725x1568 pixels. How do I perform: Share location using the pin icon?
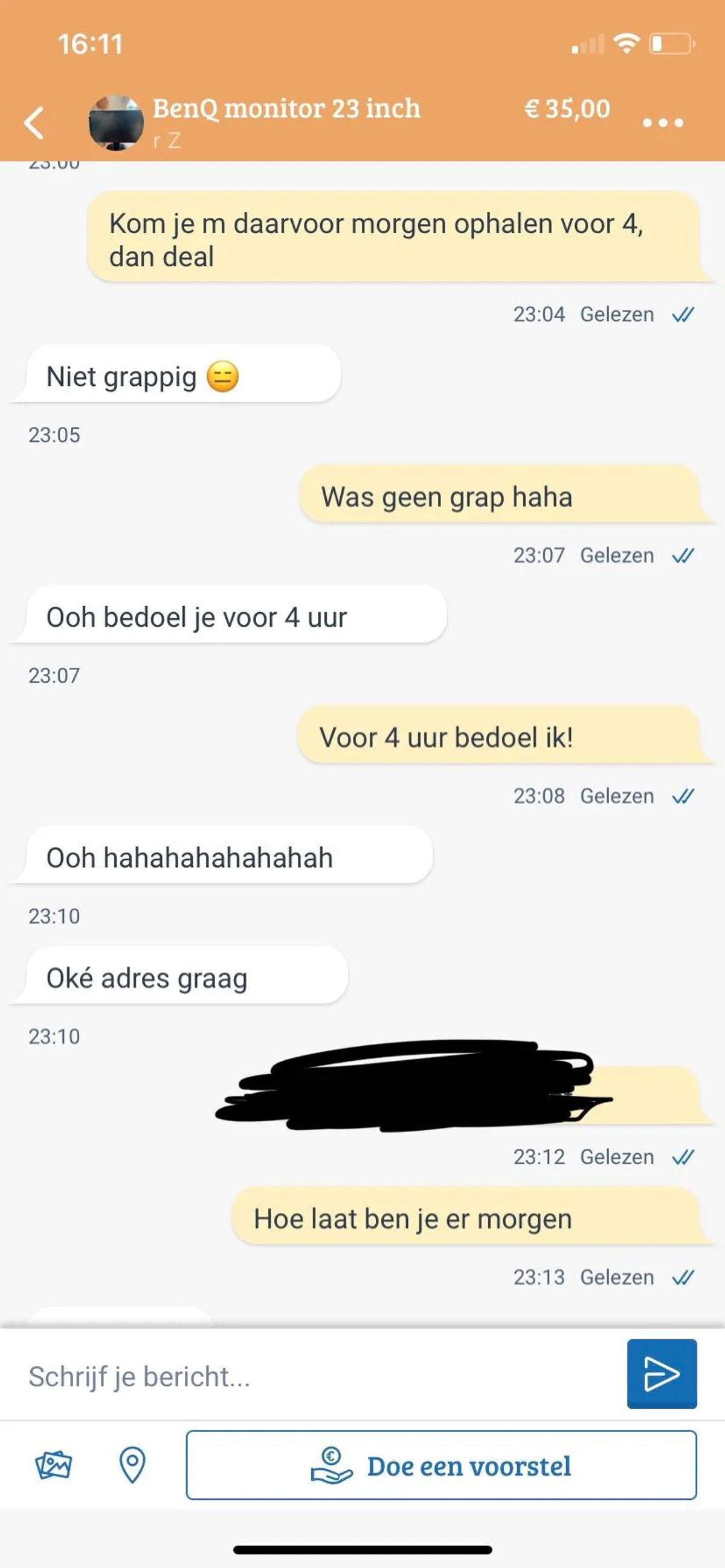click(132, 1465)
